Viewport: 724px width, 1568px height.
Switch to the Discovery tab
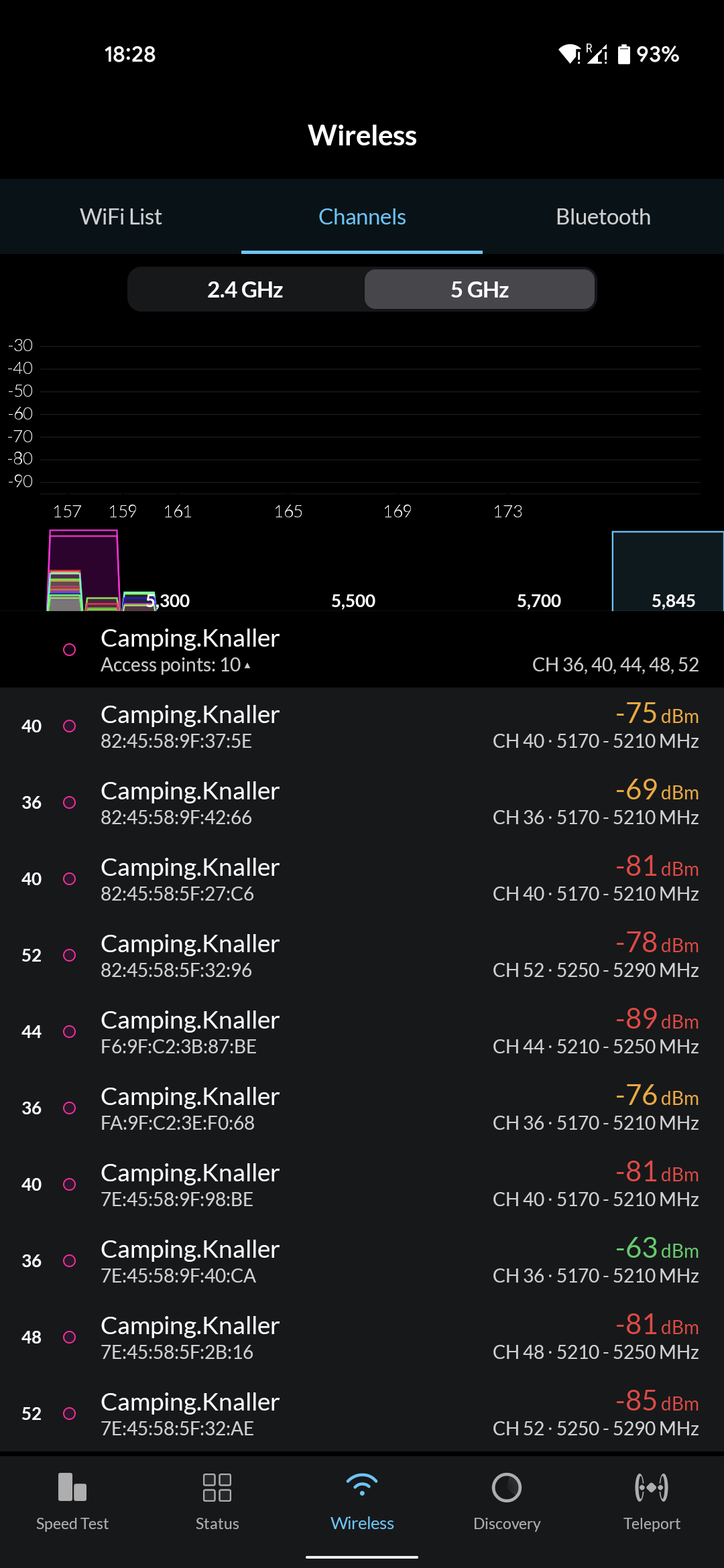tap(507, 1502)
